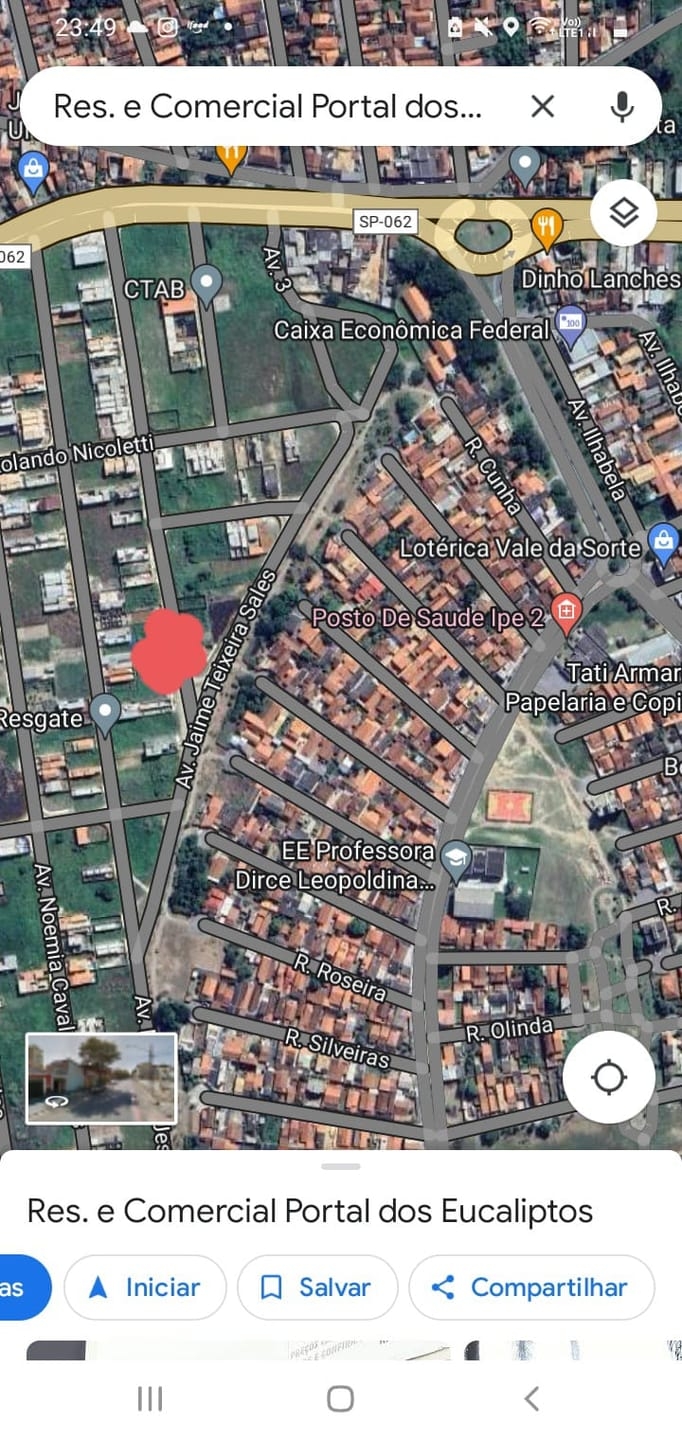
Task: Clear the search with the X icon
Action: [542, 106]
